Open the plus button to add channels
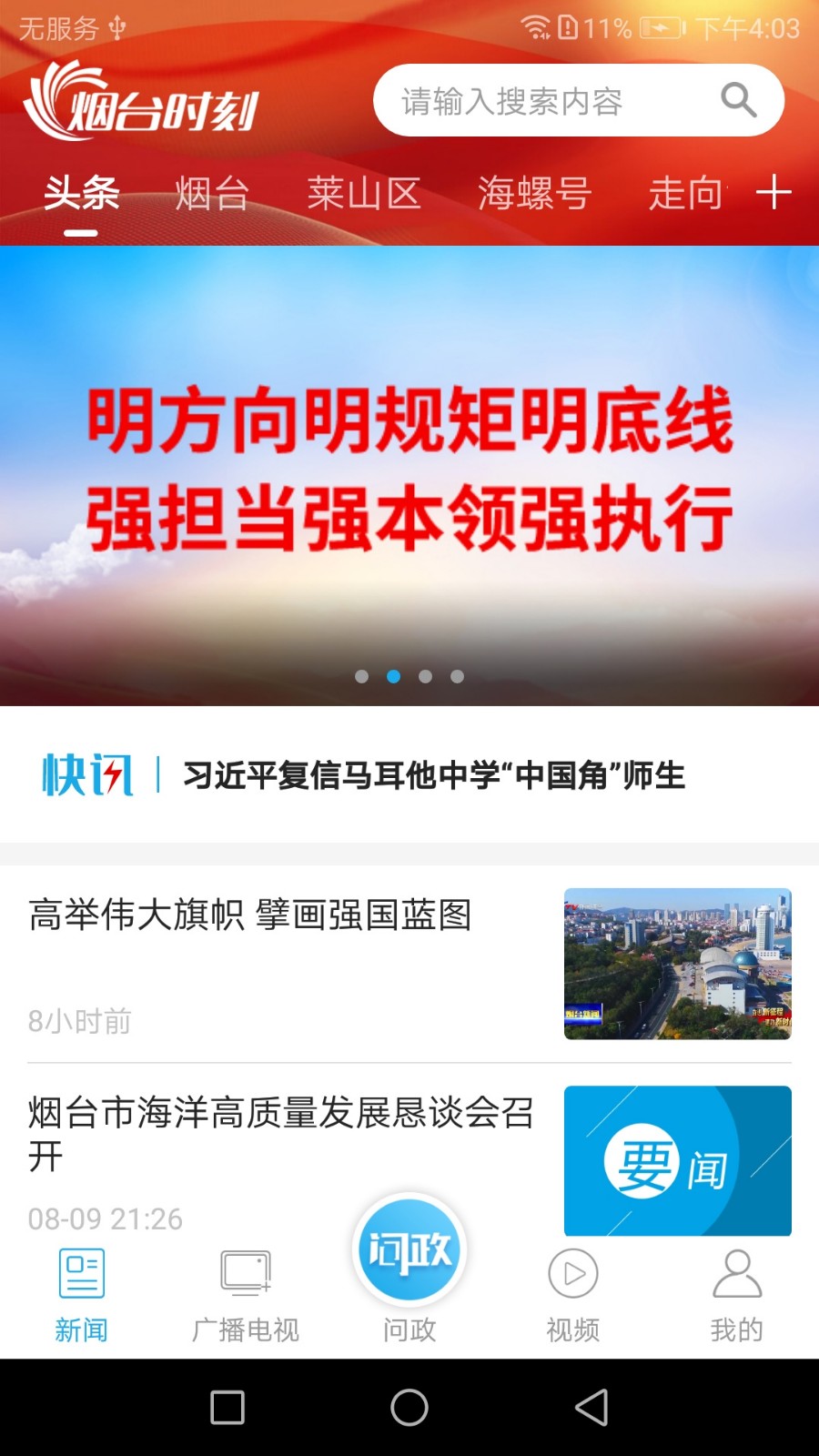 click(774, 193)
